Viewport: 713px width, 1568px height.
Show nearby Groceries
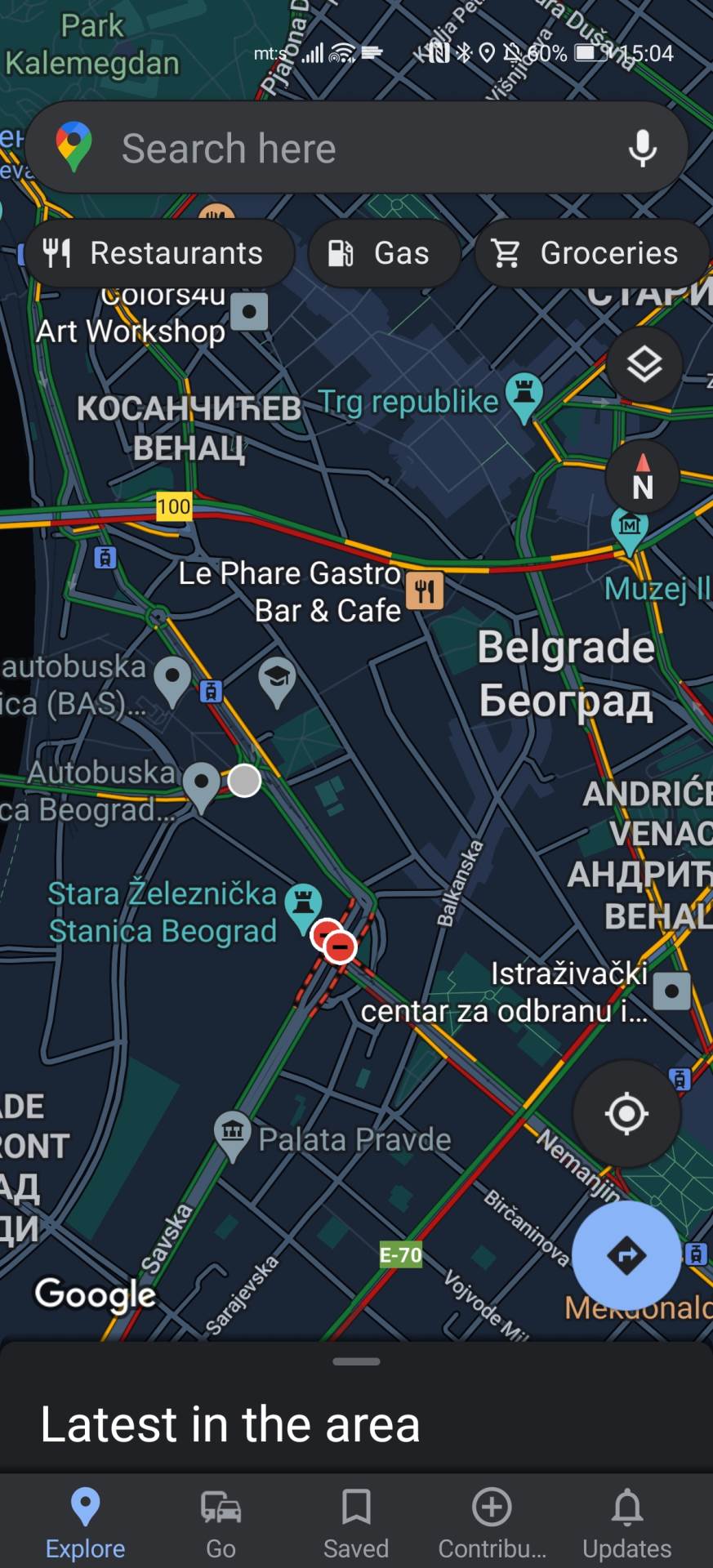coord(591,253)
